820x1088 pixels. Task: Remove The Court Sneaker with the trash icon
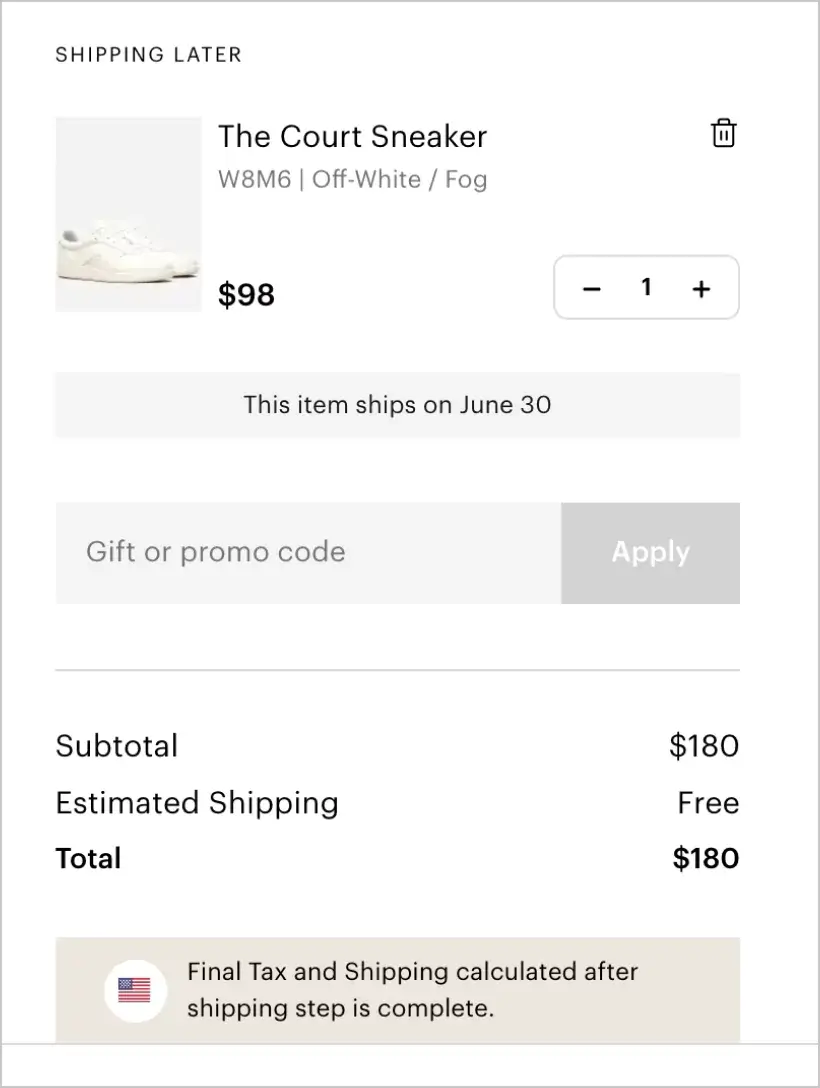pos(723,132)
